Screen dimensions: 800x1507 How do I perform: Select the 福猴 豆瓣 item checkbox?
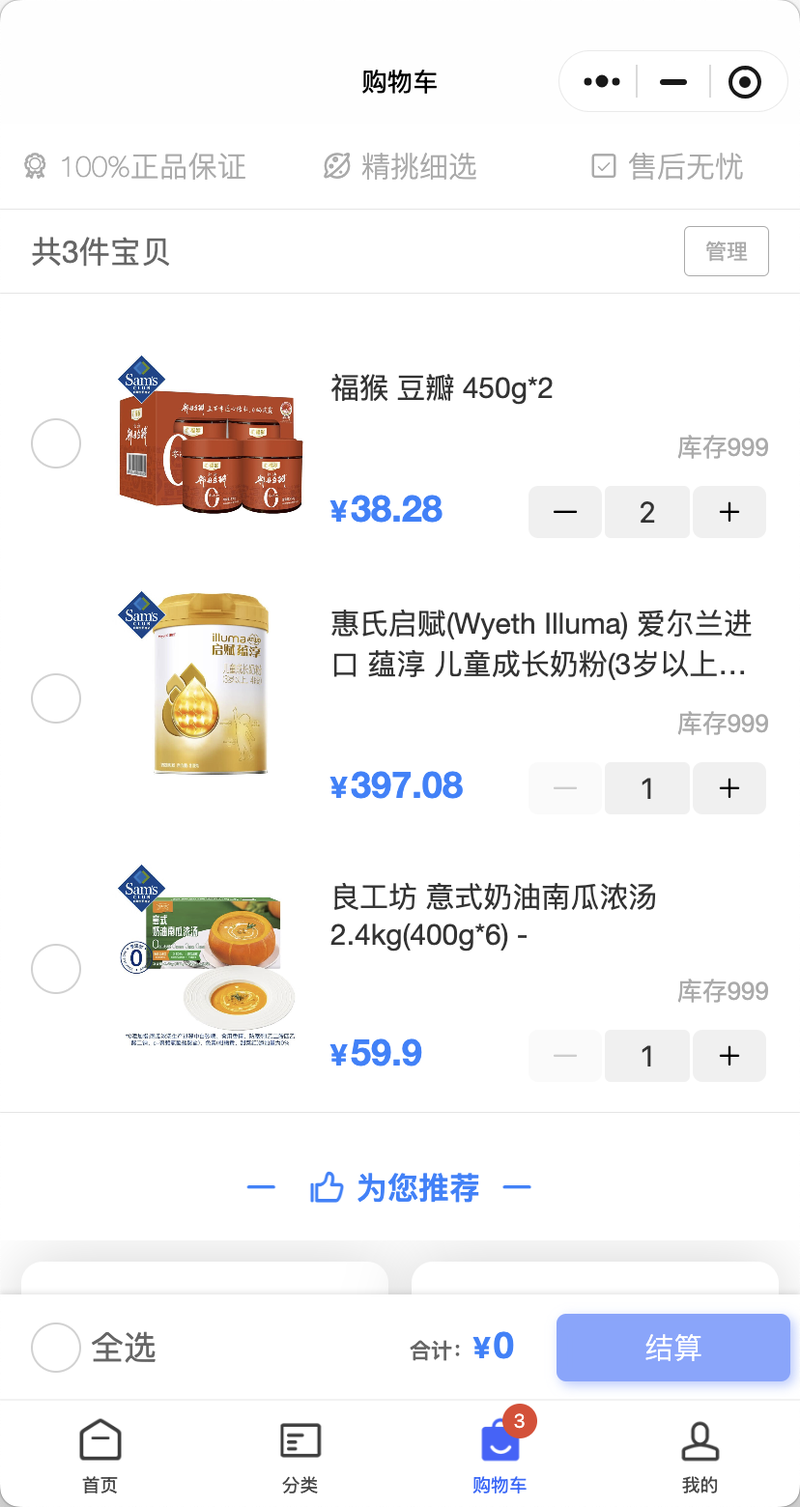pyautogui.click(x=56, y=443)
